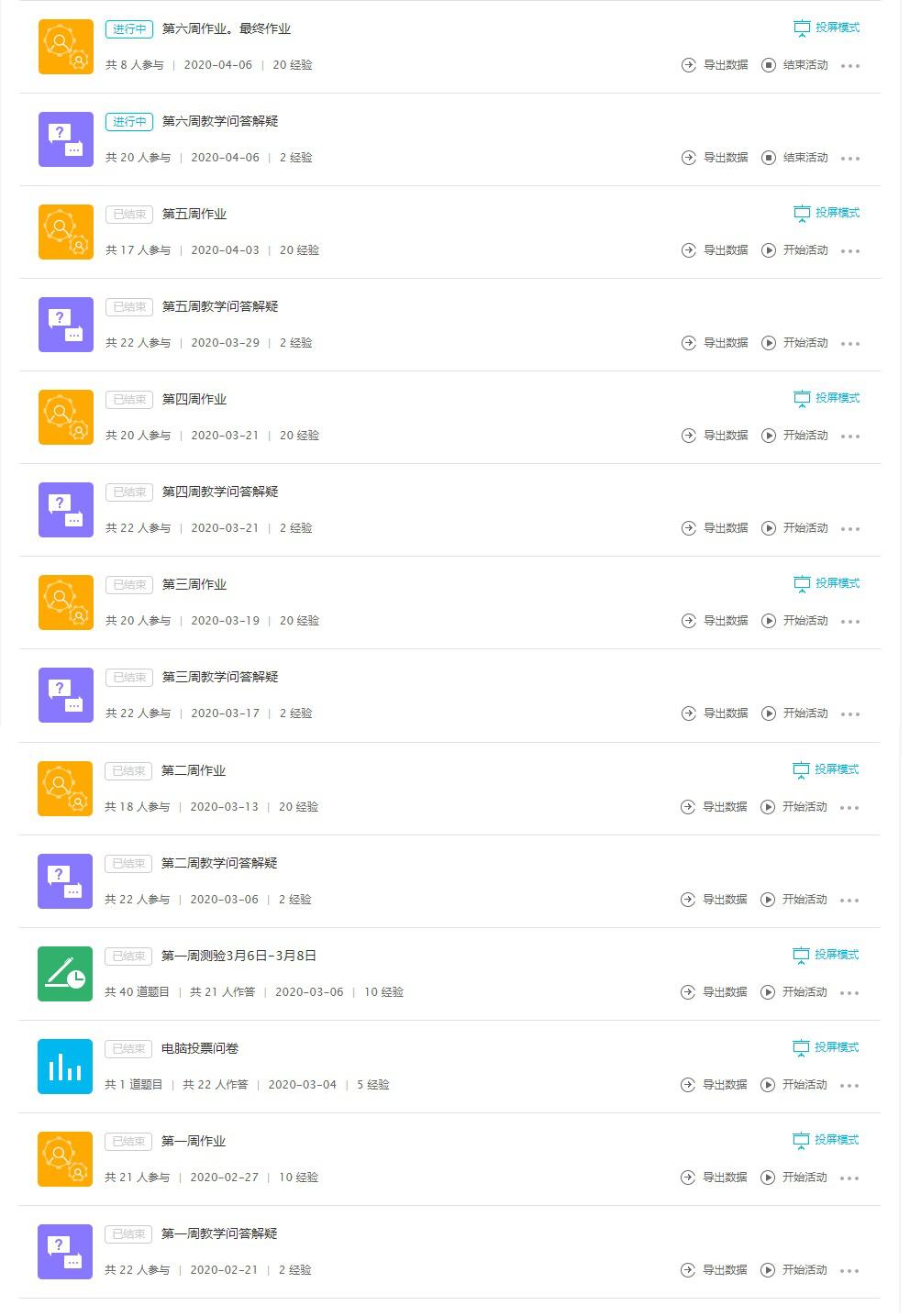Click the stop icon to 结束活动 for 第六周作业
This screenshot has width=910, height=1316.
tap(768, 65)
